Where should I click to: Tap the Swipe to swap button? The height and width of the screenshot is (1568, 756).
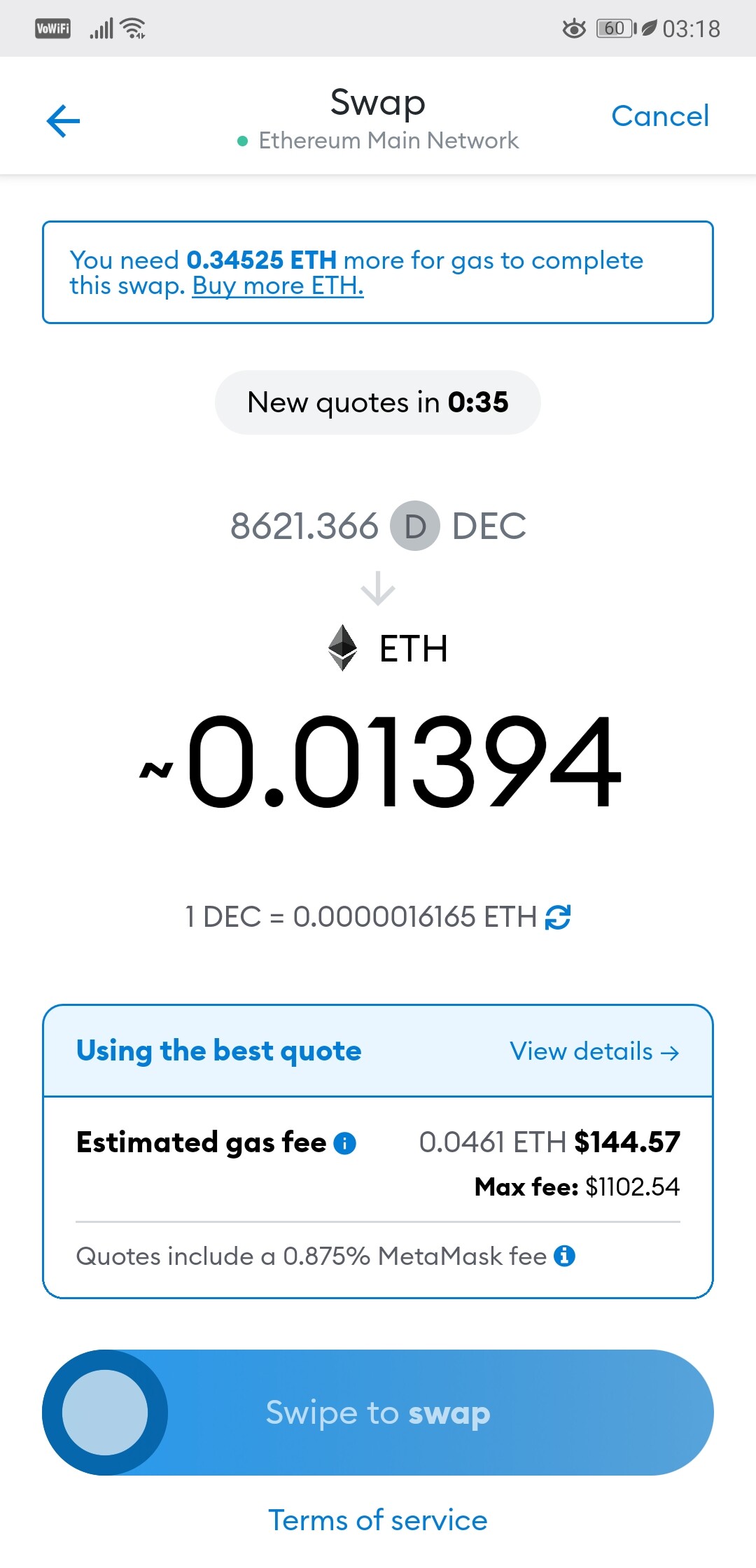click(378, 1413)
